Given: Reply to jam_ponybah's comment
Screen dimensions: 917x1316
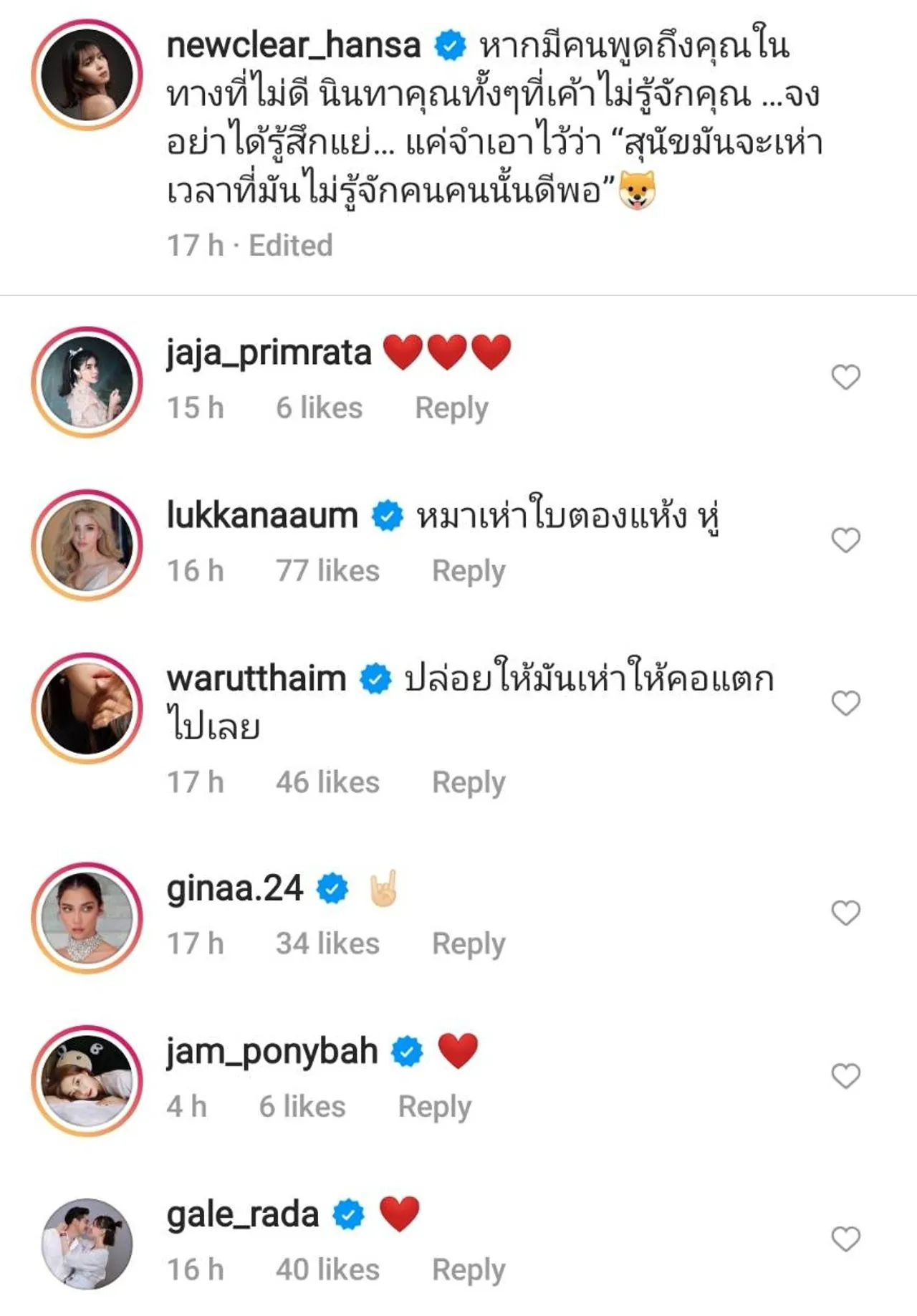Looking at the screenshot, I should [x=434, y=1107].
